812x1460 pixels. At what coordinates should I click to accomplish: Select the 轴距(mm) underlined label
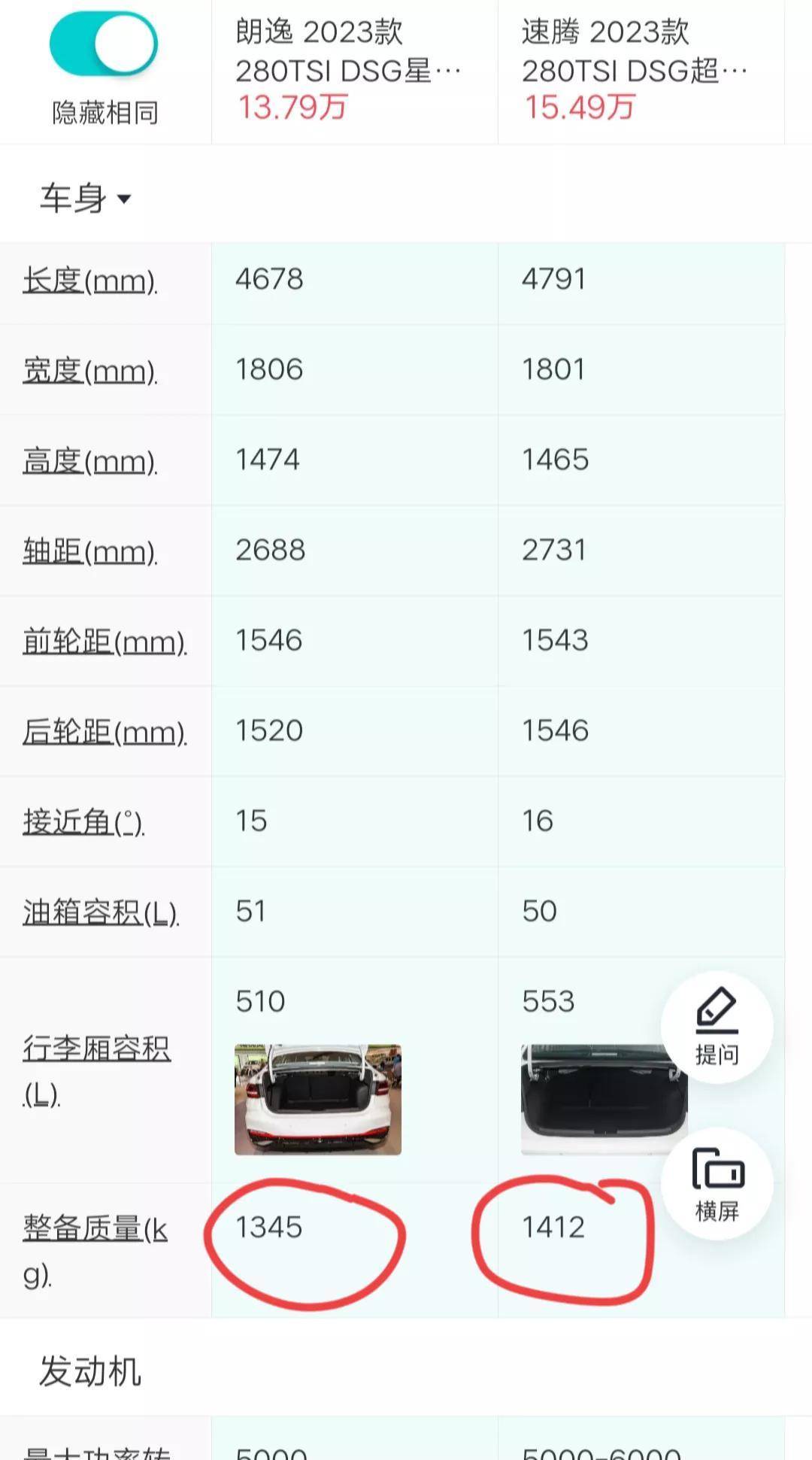(x=89, y=551)
